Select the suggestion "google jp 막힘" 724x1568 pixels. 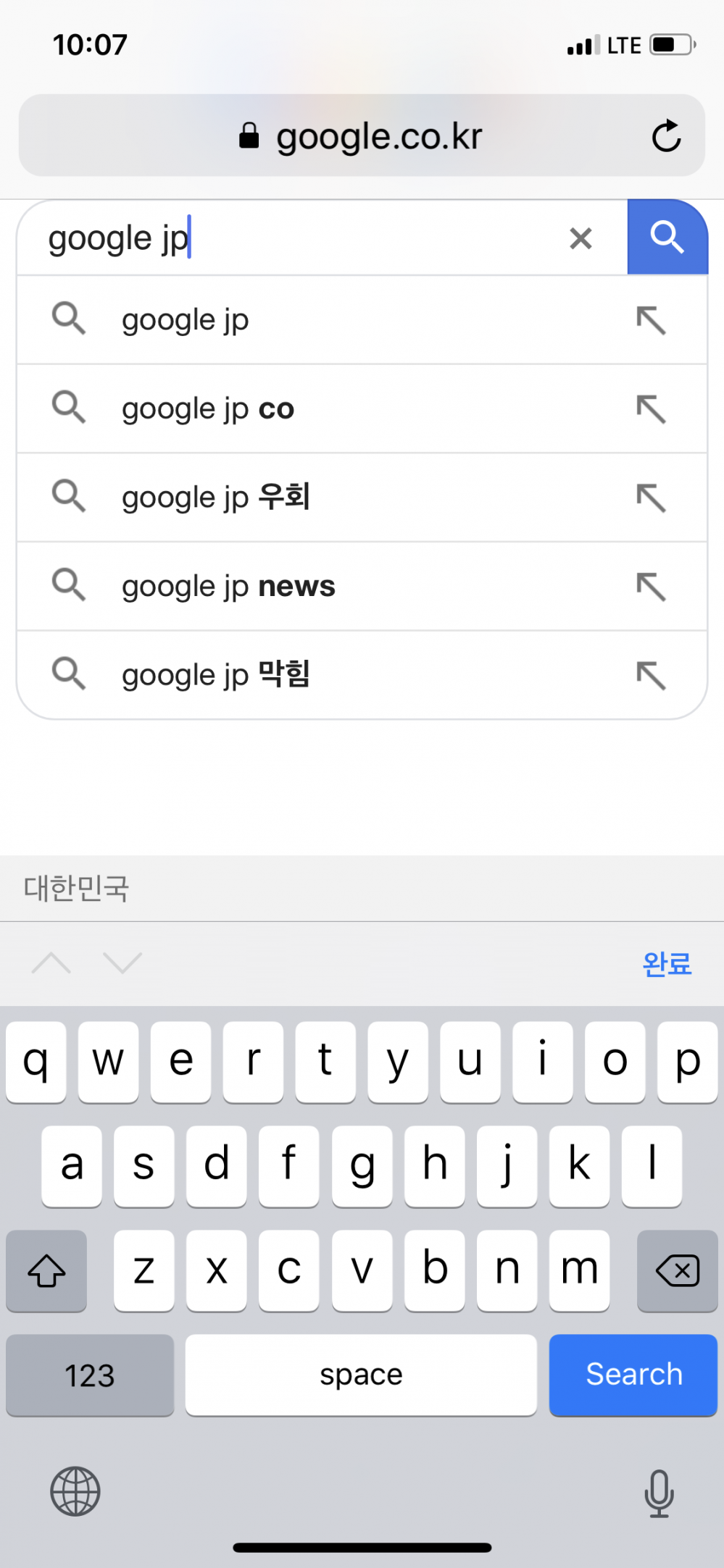pos(215,675)
